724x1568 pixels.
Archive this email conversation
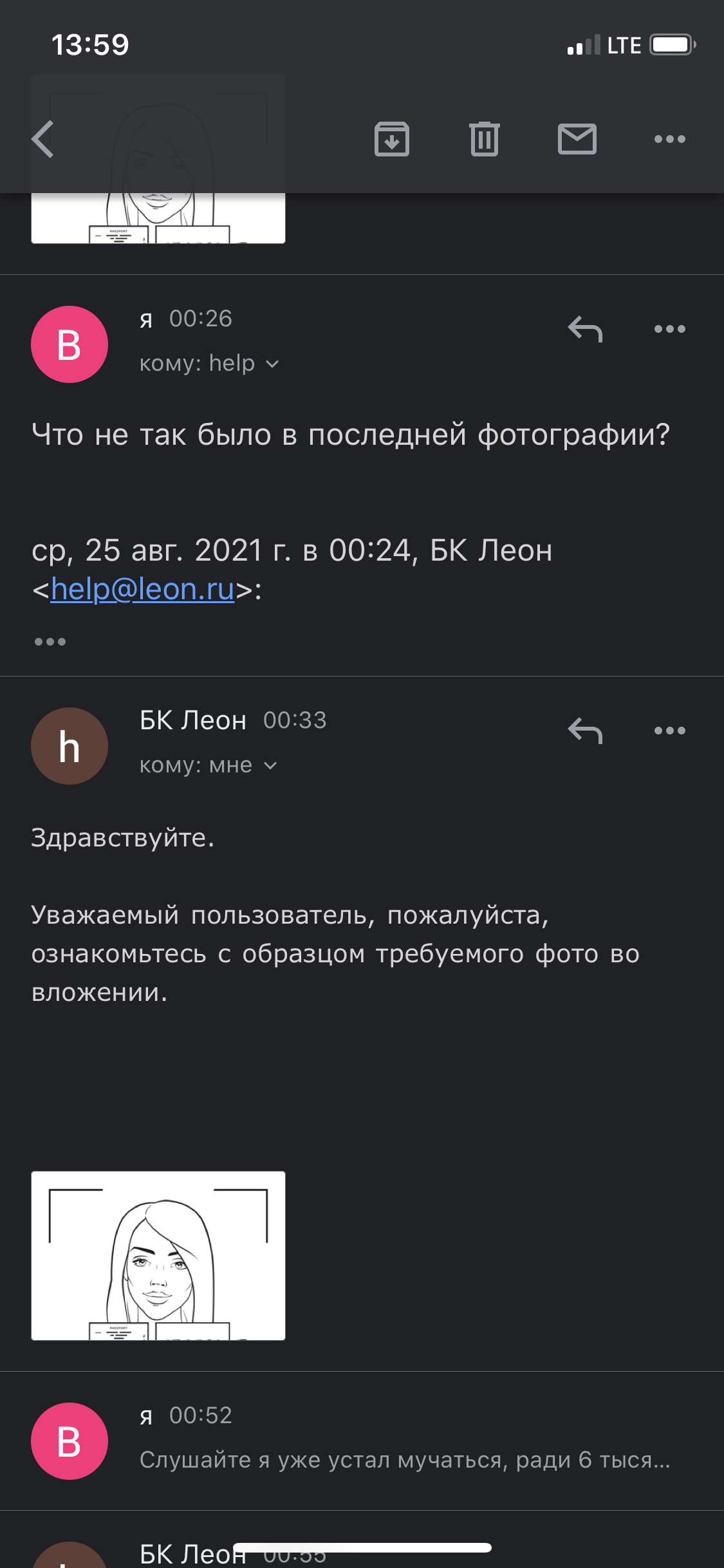(391, 139)
